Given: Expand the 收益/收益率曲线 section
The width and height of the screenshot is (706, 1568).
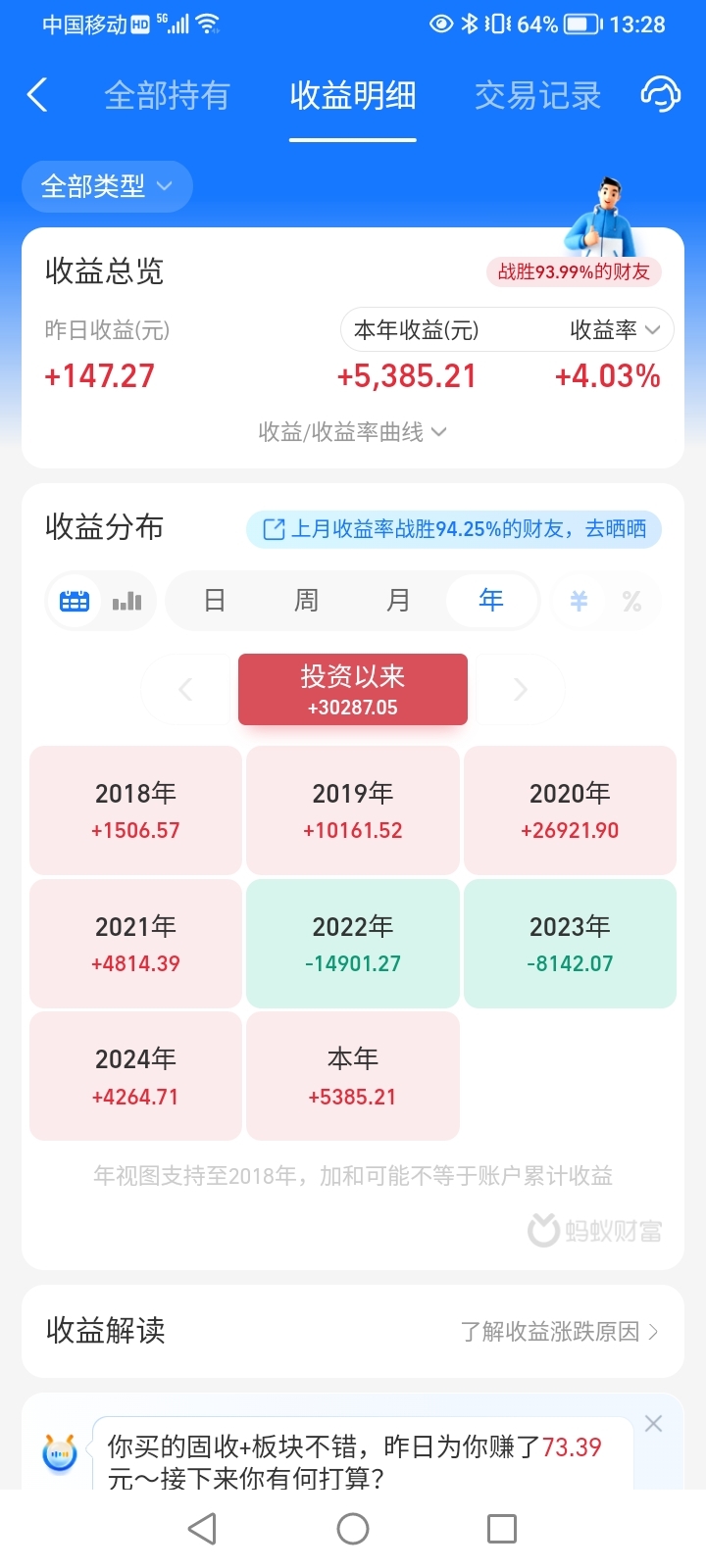Looking at the screenshot, I should pyautogui.click(x=352, y=432).
